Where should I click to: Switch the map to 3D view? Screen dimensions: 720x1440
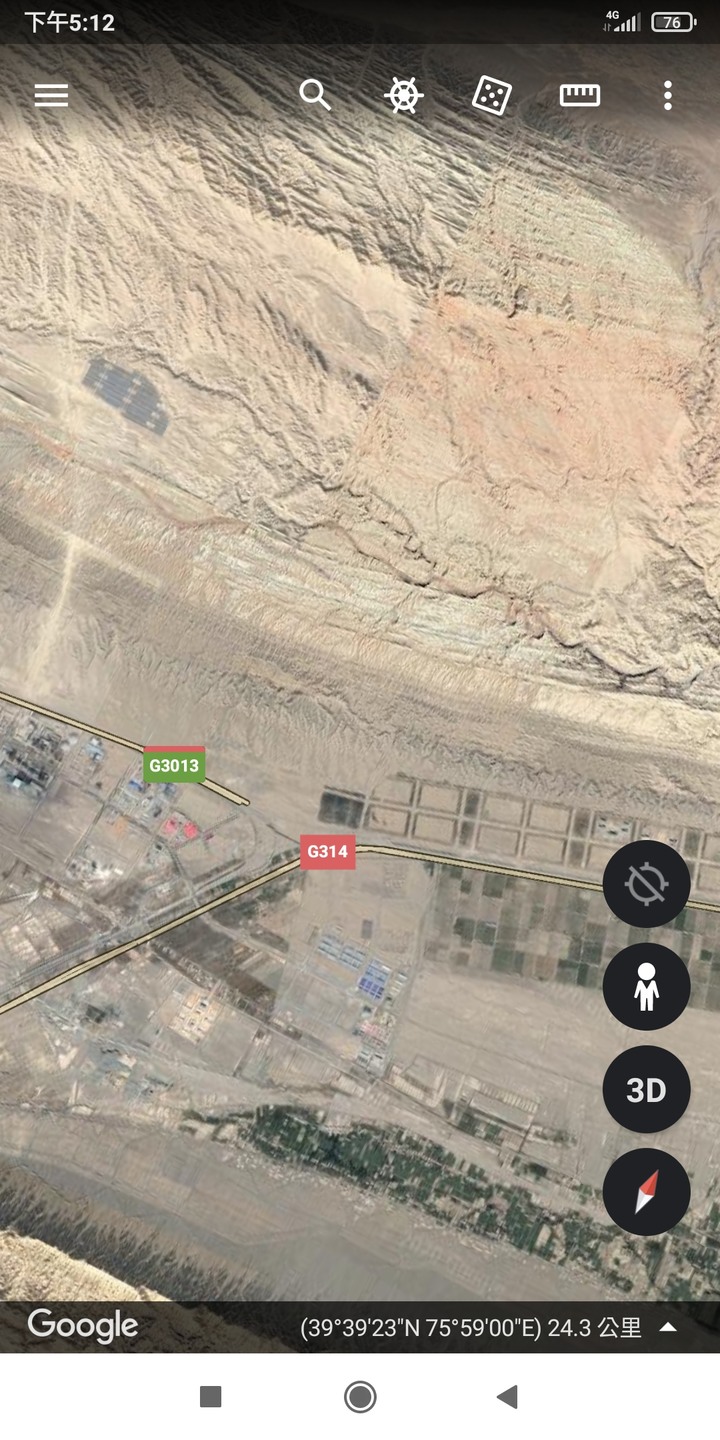point(646,1090)
